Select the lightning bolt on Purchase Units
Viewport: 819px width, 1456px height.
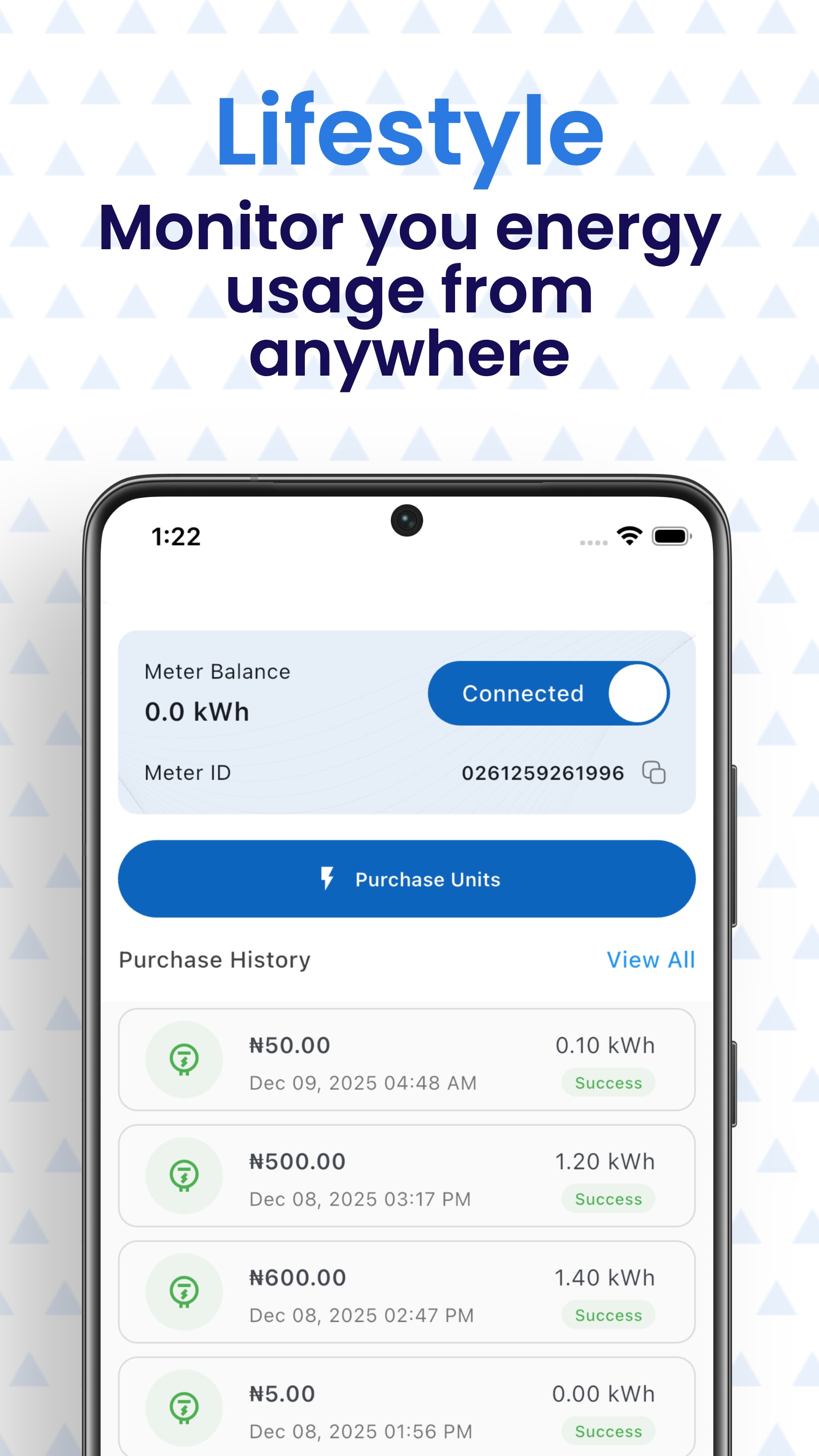click(x=328, y=878)
